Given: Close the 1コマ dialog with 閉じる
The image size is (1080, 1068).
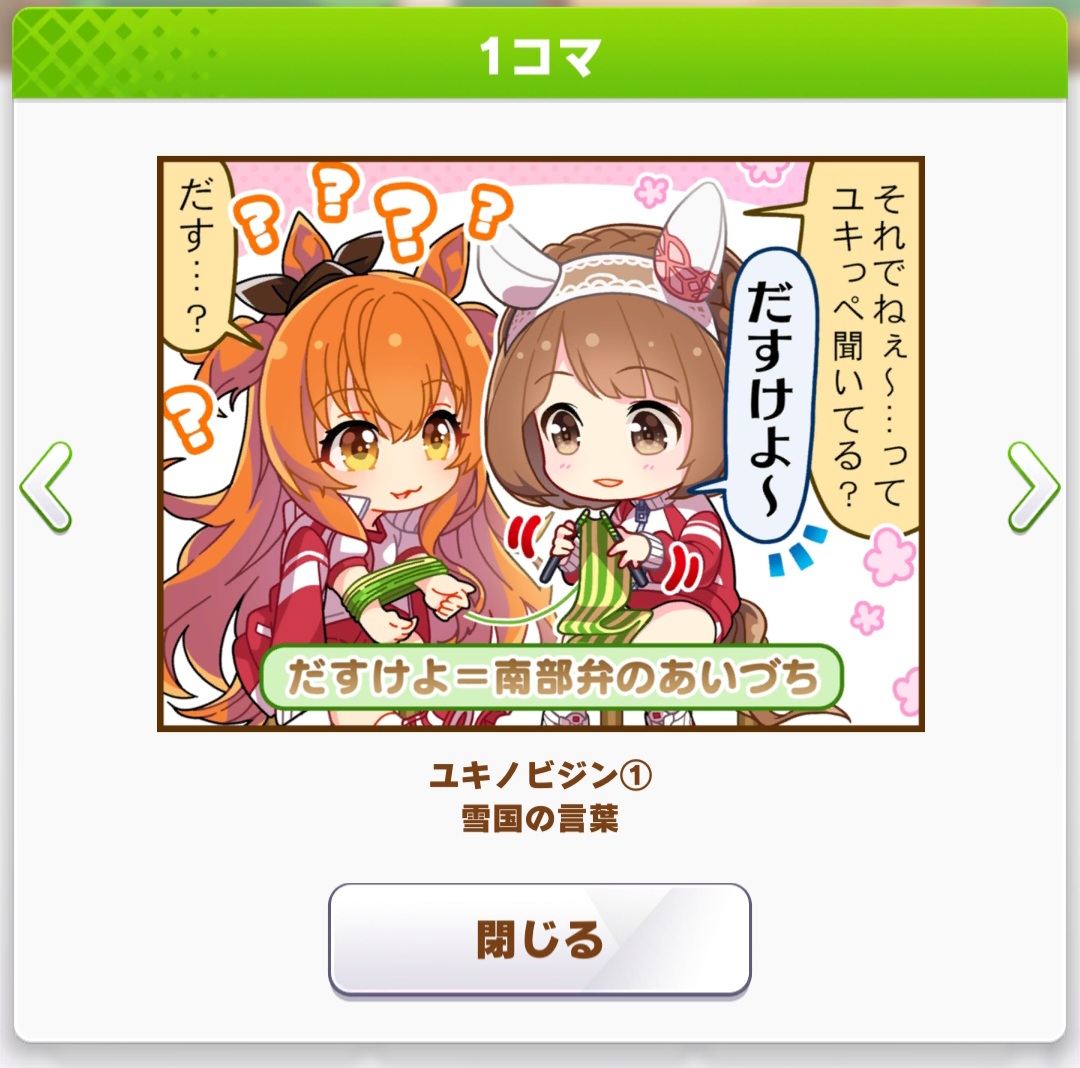Looking at the screenshot, I should [539, 939].
